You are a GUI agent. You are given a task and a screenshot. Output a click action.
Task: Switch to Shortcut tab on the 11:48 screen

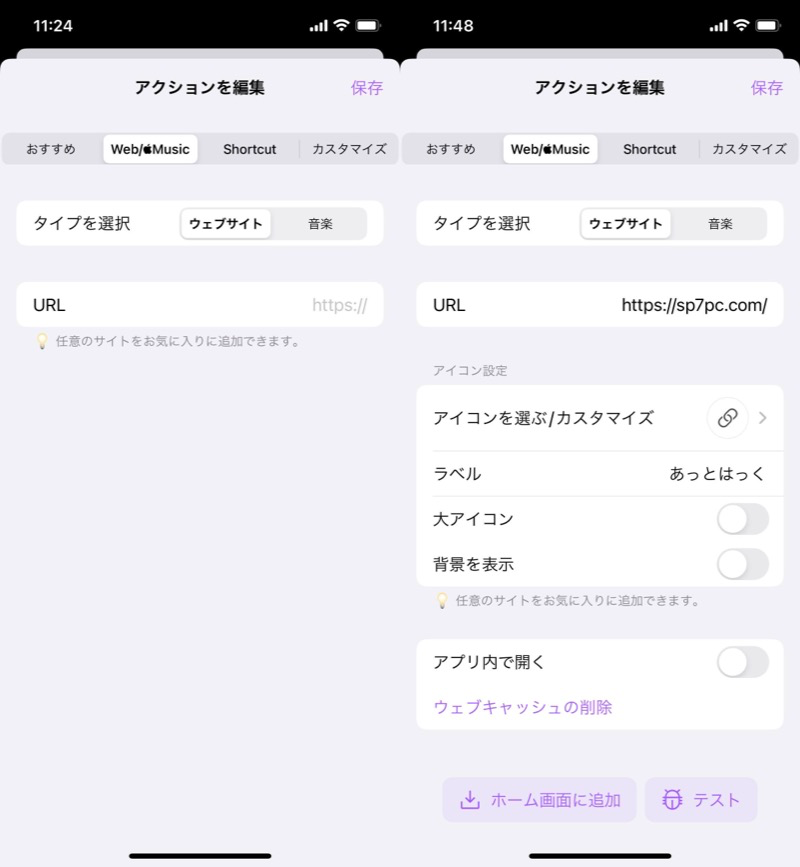pos(649,149)
